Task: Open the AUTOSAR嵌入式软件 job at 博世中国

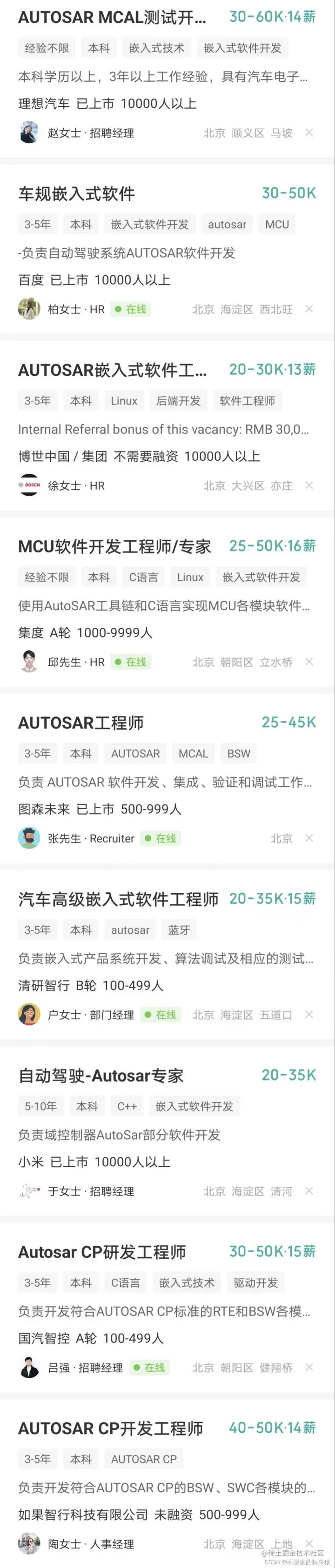Action: pos(113,370)
